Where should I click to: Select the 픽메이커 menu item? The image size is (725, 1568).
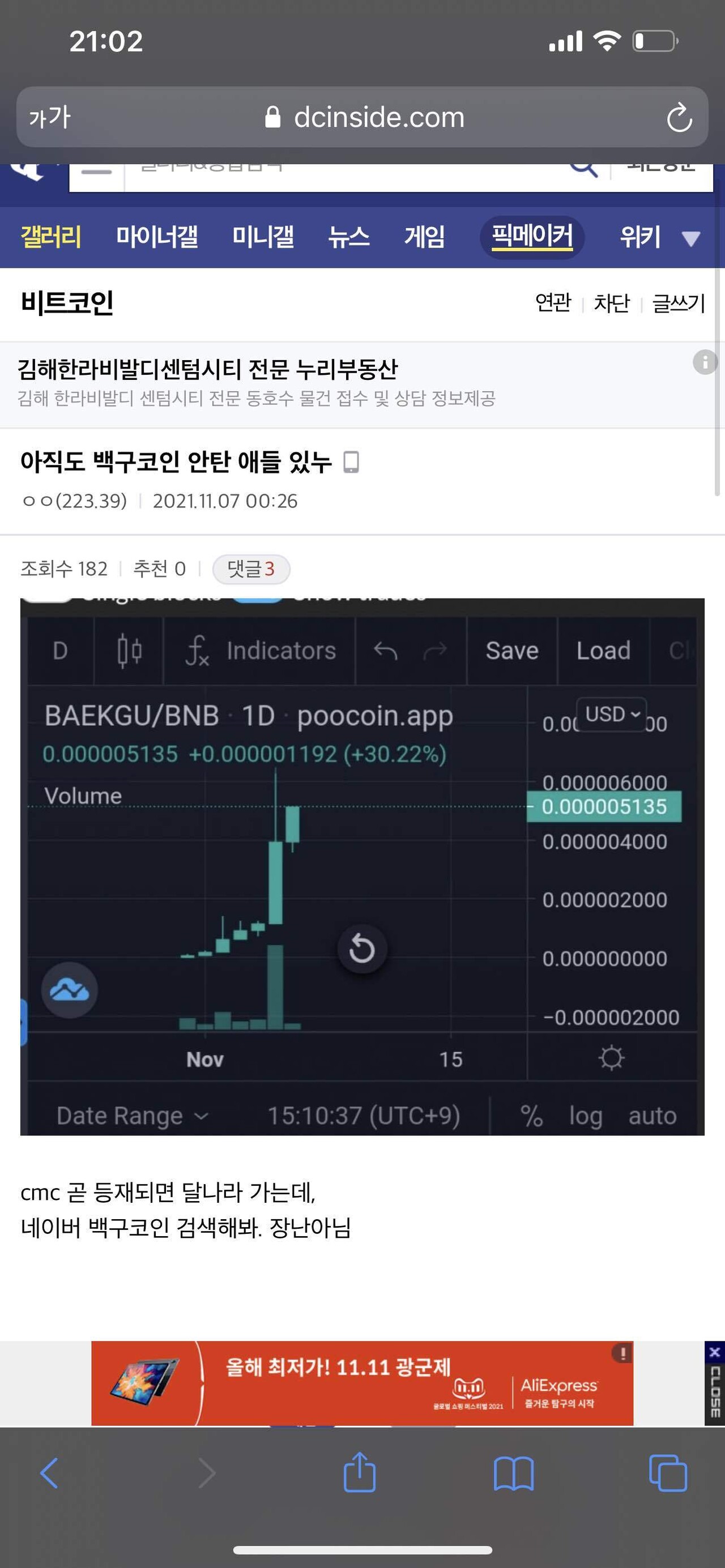[532, 238]
